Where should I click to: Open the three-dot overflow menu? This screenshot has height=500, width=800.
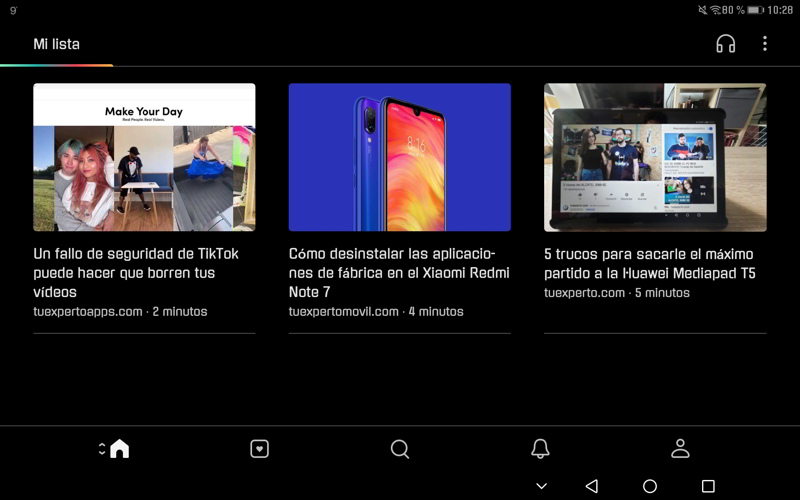click(x=765, y=44)
